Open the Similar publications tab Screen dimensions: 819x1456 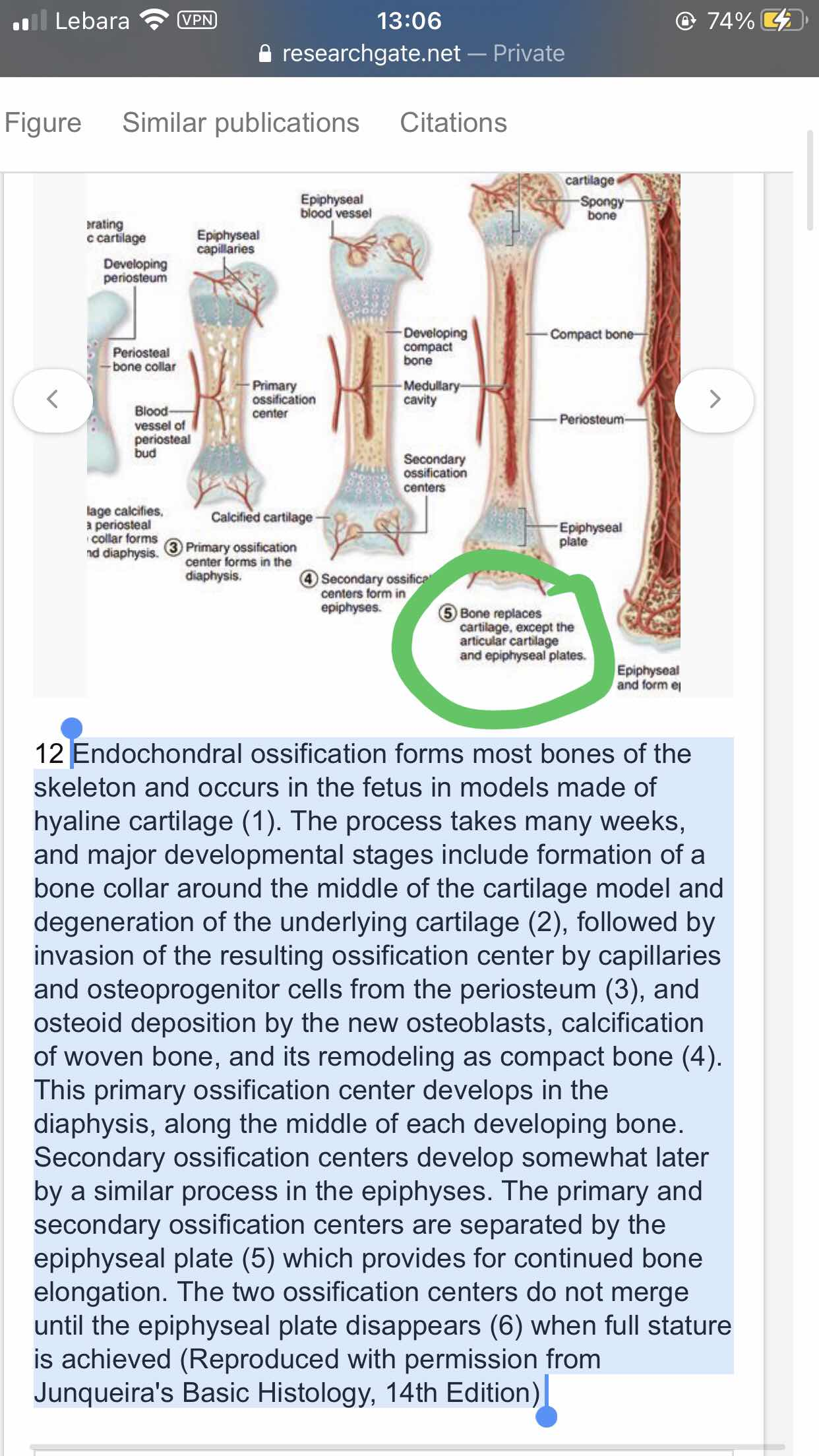(241, 123)
